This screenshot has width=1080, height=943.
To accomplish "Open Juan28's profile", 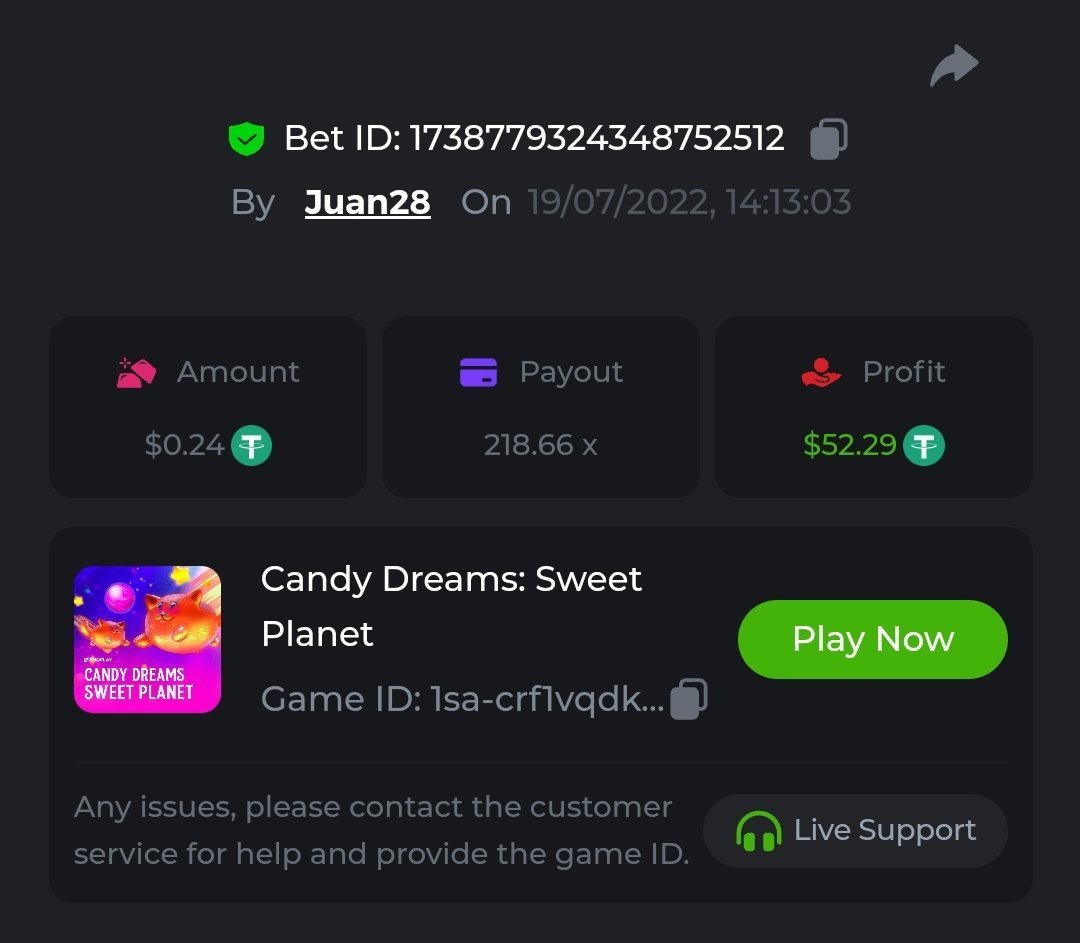I will tap(367, 202).
